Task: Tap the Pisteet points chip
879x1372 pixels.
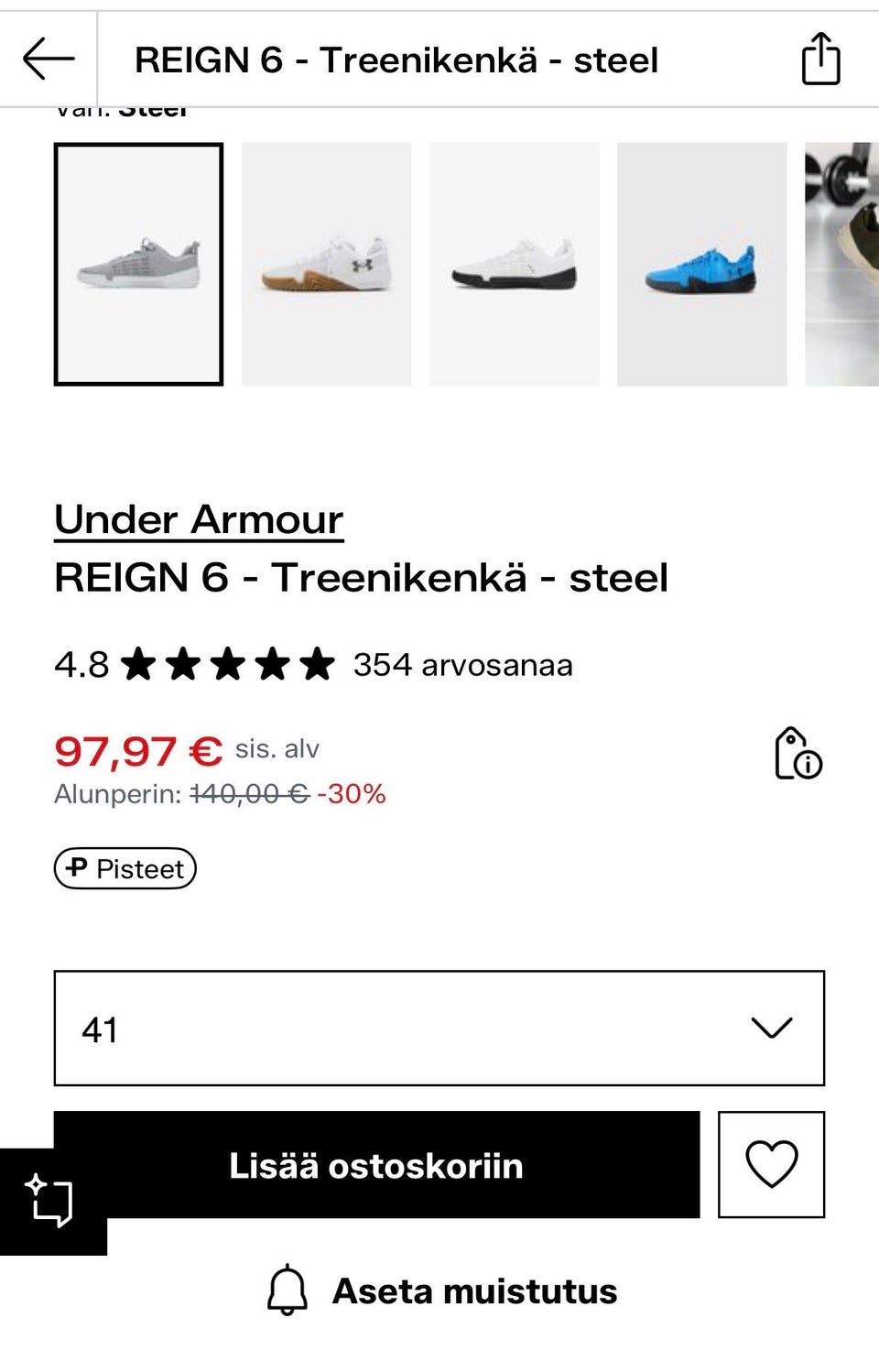Action: [x=125, y=868]
